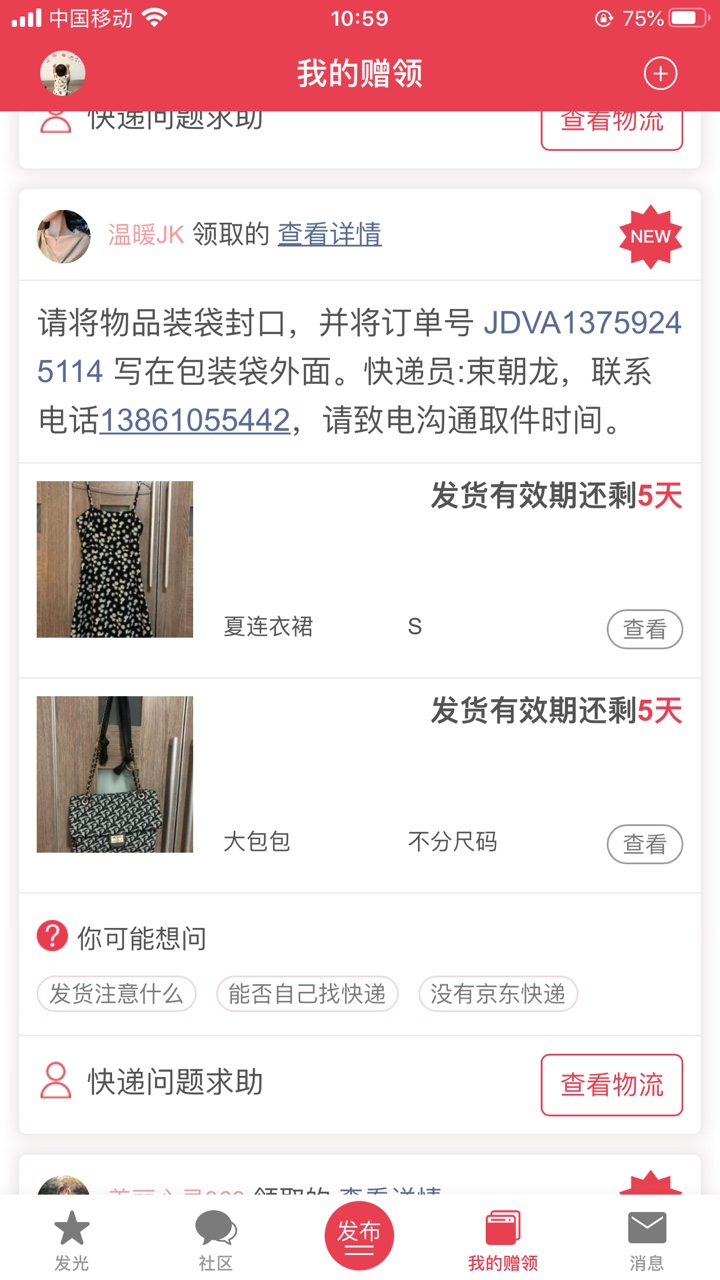
Task: Call courier number 13861055442
Action: click(x=194, y=420)
